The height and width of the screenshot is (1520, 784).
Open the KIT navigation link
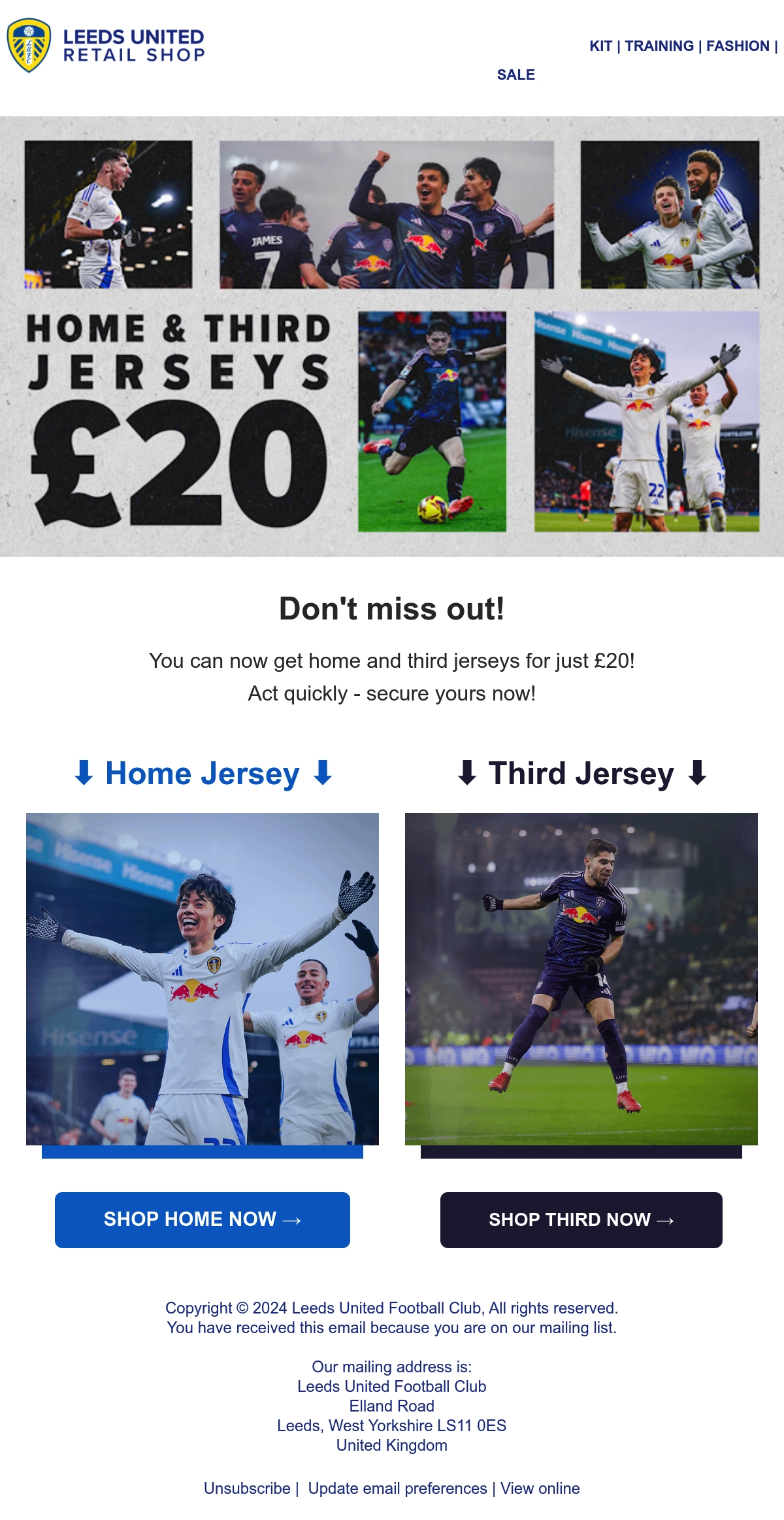pos(602,46)
